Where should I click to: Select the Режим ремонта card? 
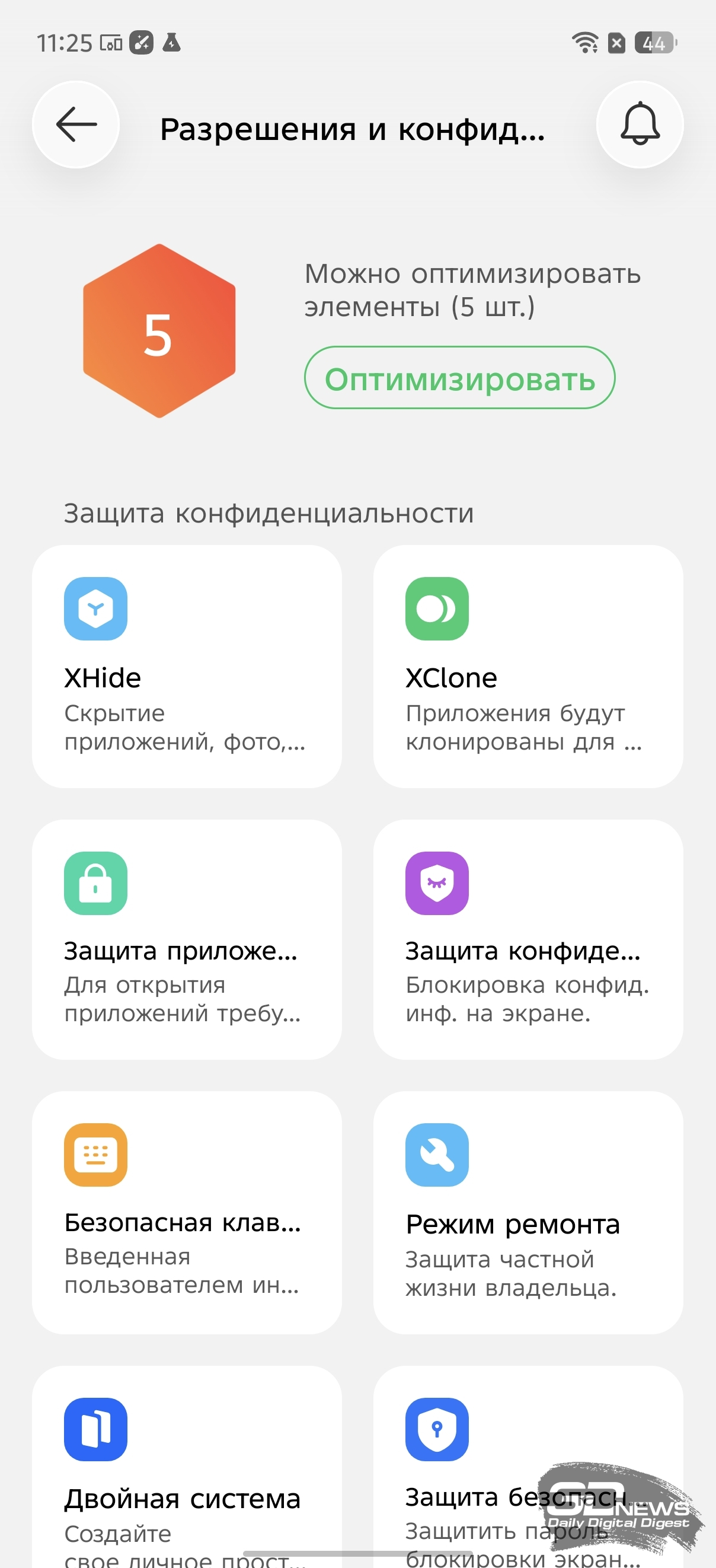click(x=528, y=1212)
